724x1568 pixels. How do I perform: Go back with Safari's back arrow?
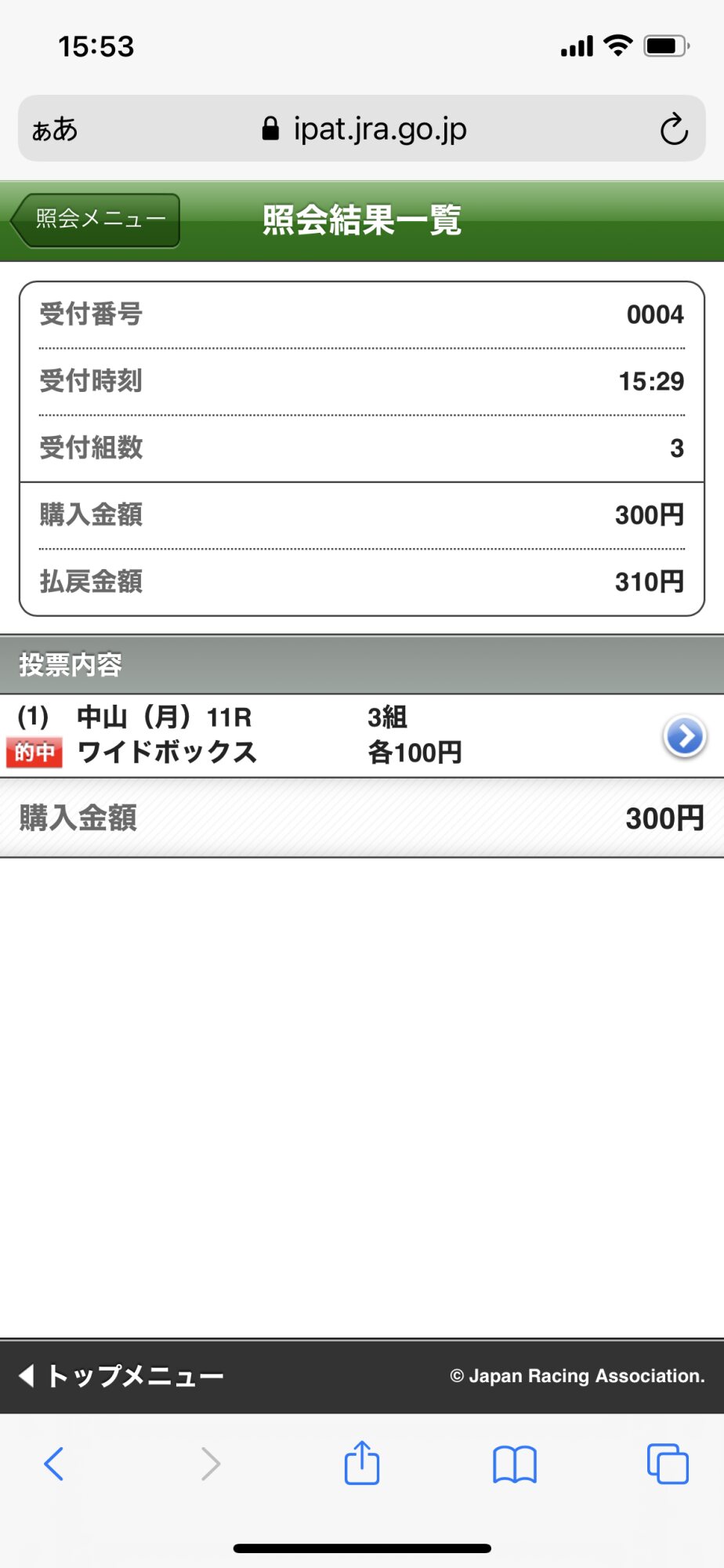(54, 1463)
